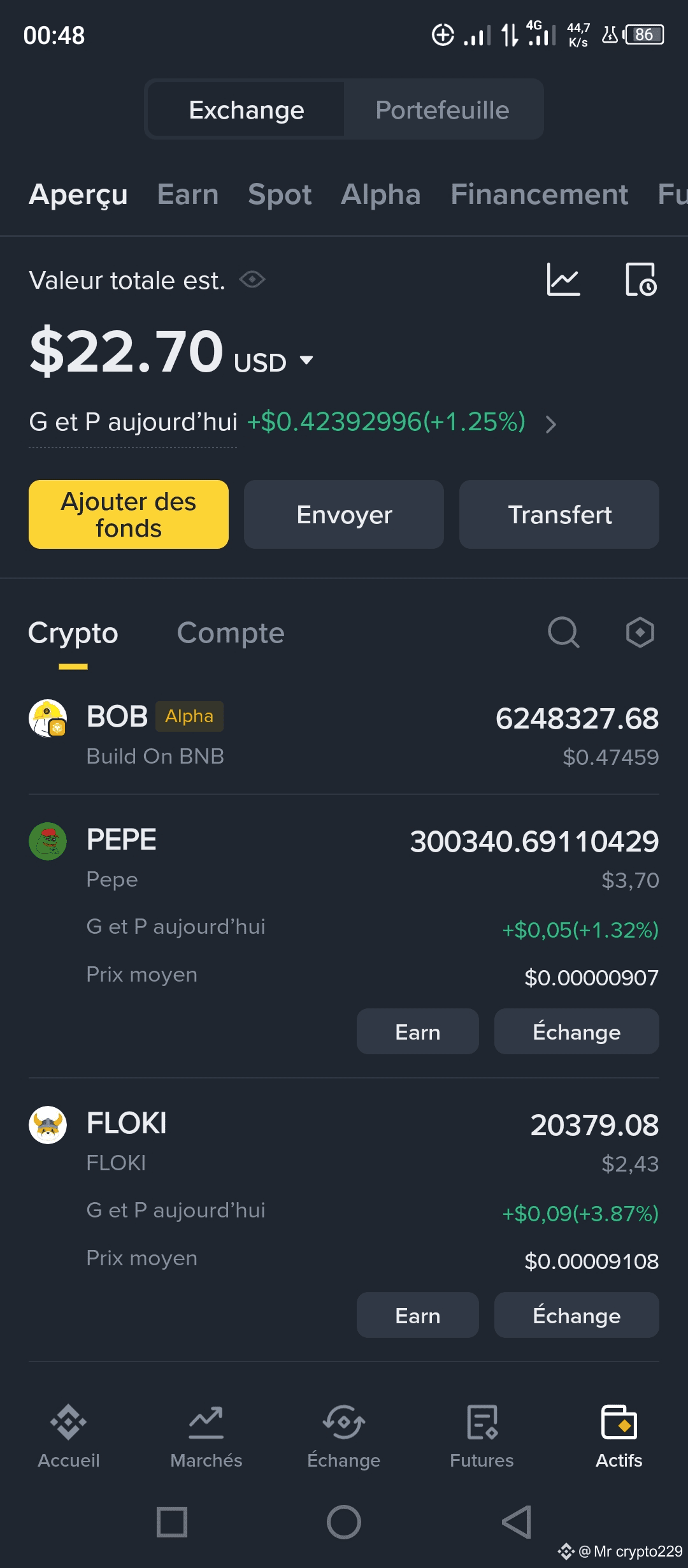Tap Échange under FLOKI
This screenshot has width=688, height=1568.
(x=577, y=1315)
